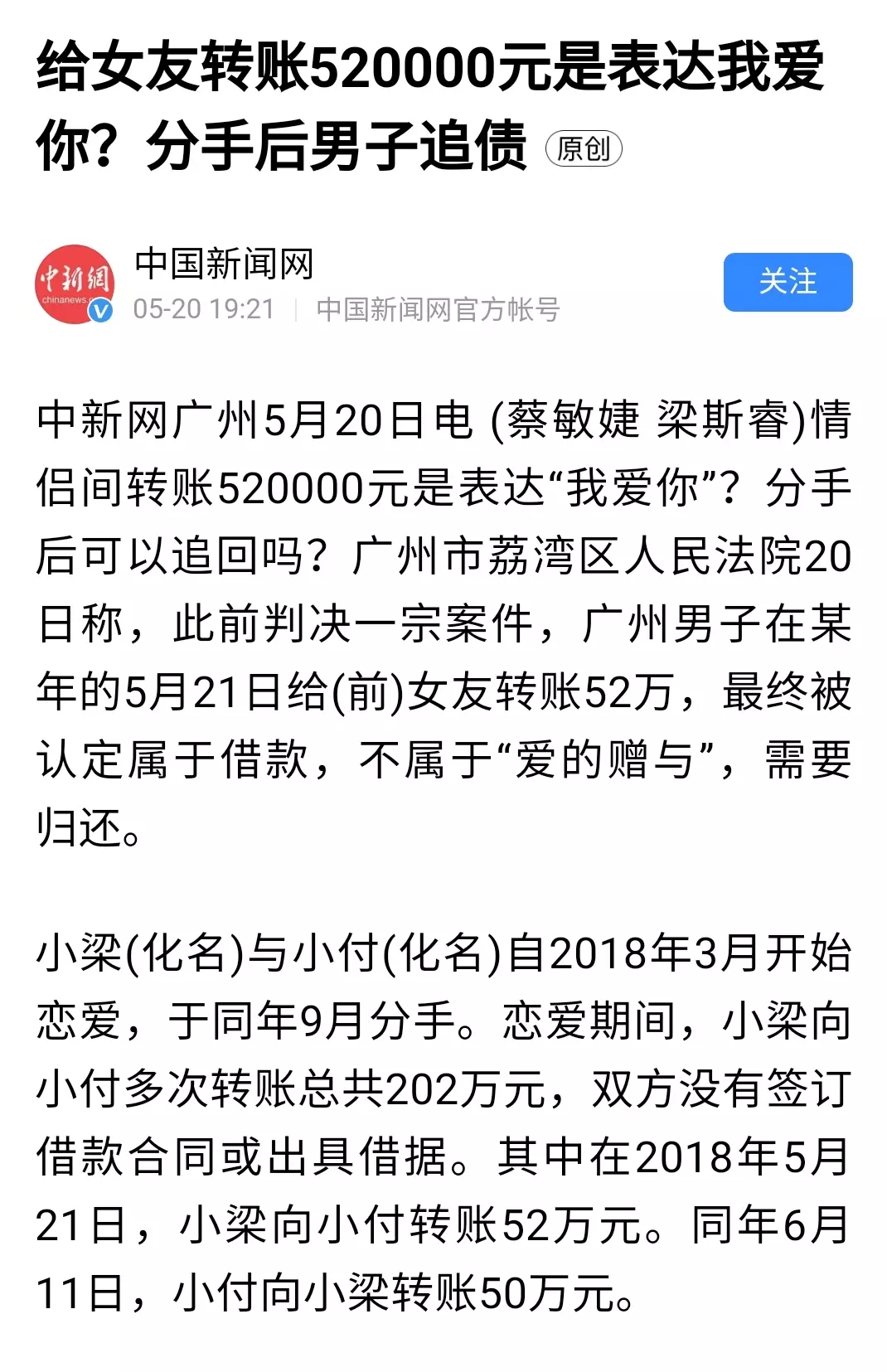
Task: Open the 中国新闻网 profile avatar
Action: tap(75, 284)
